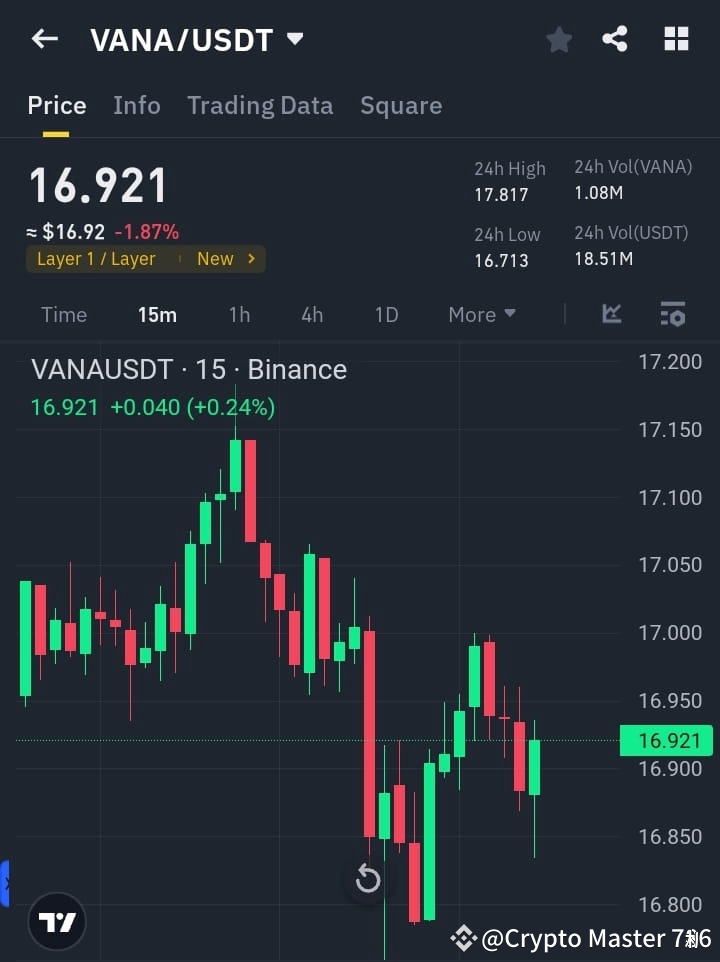Select the Info tab
Viewport: 720px width, 962px height.
click(136, 105)
